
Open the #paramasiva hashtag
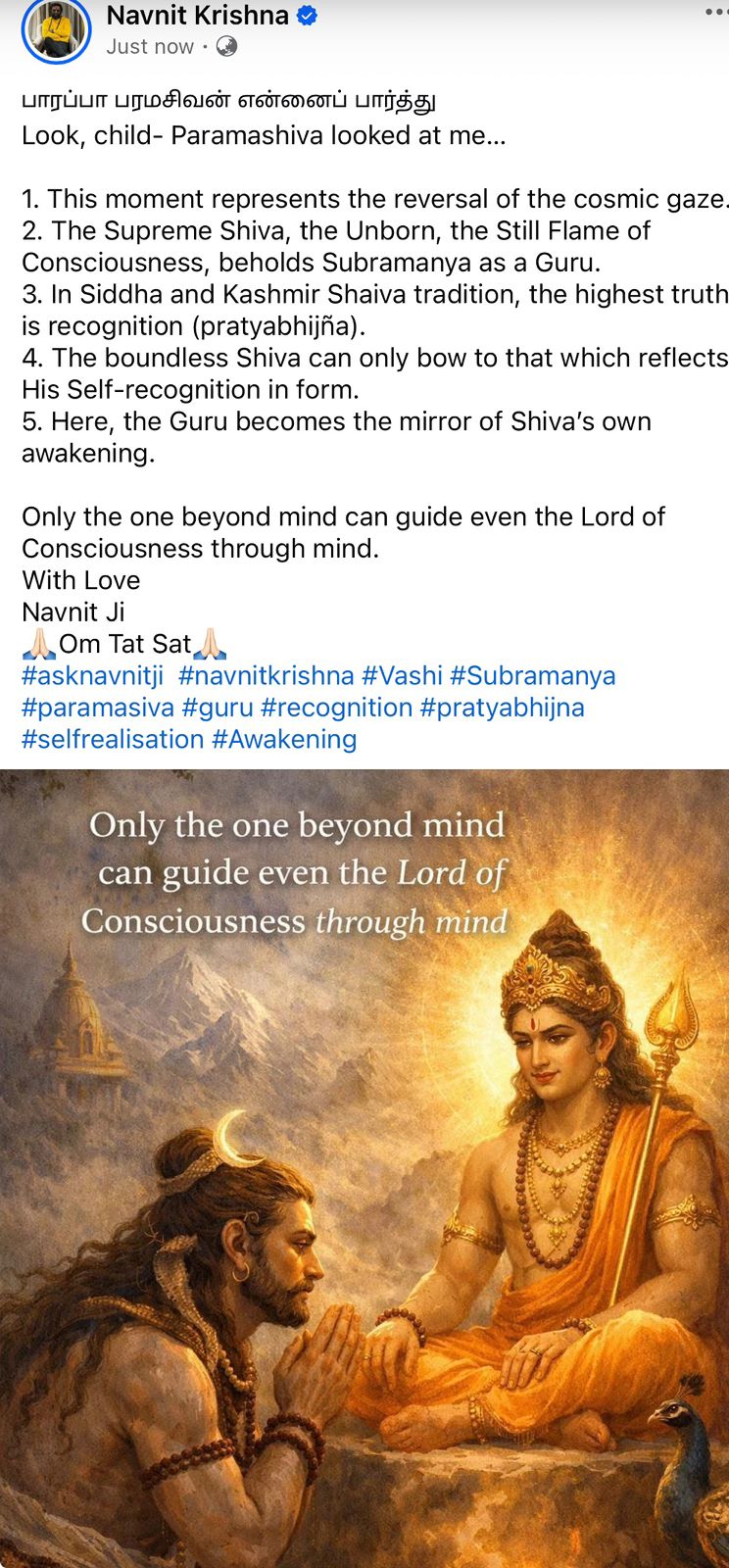98,708
